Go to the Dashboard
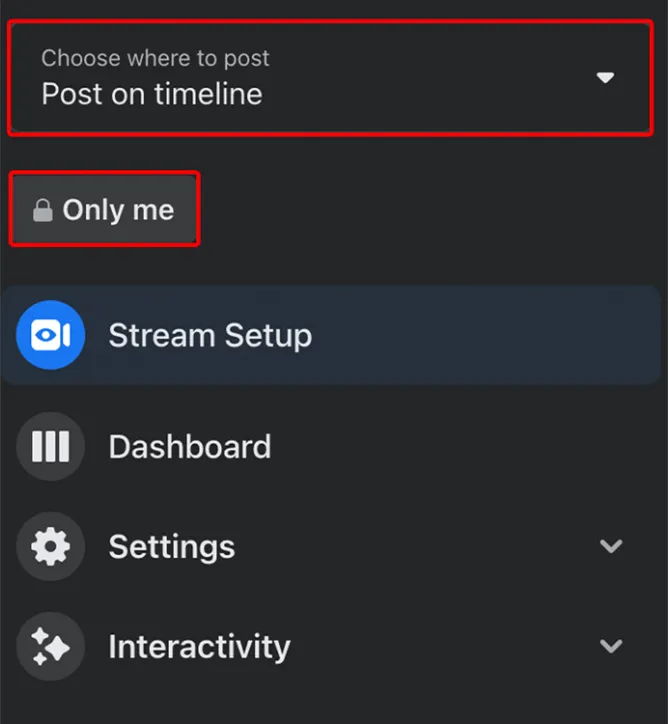 (x=189, y=446)
